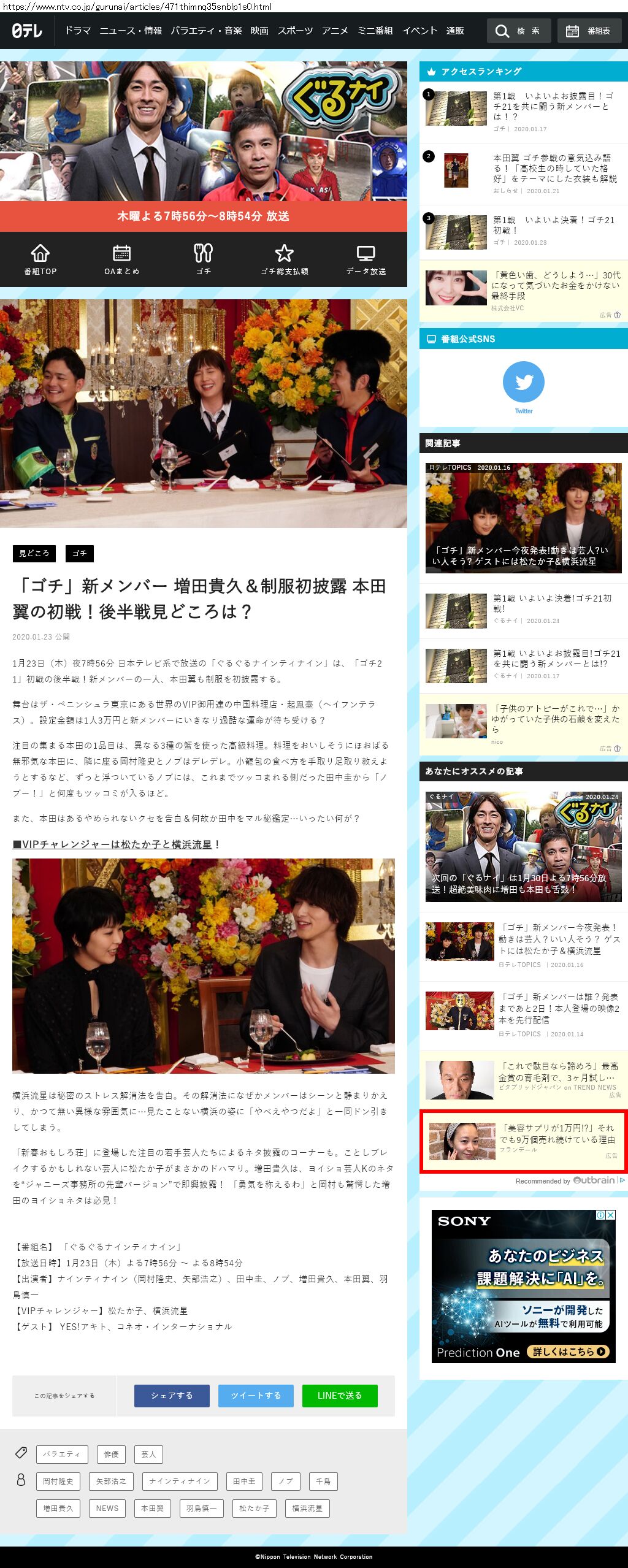Open the Sony Prediction One ad's 詳しくはこちら
Image resolution: width=628 pixels, height=1568 pixels.
[x=570, y=1352]
